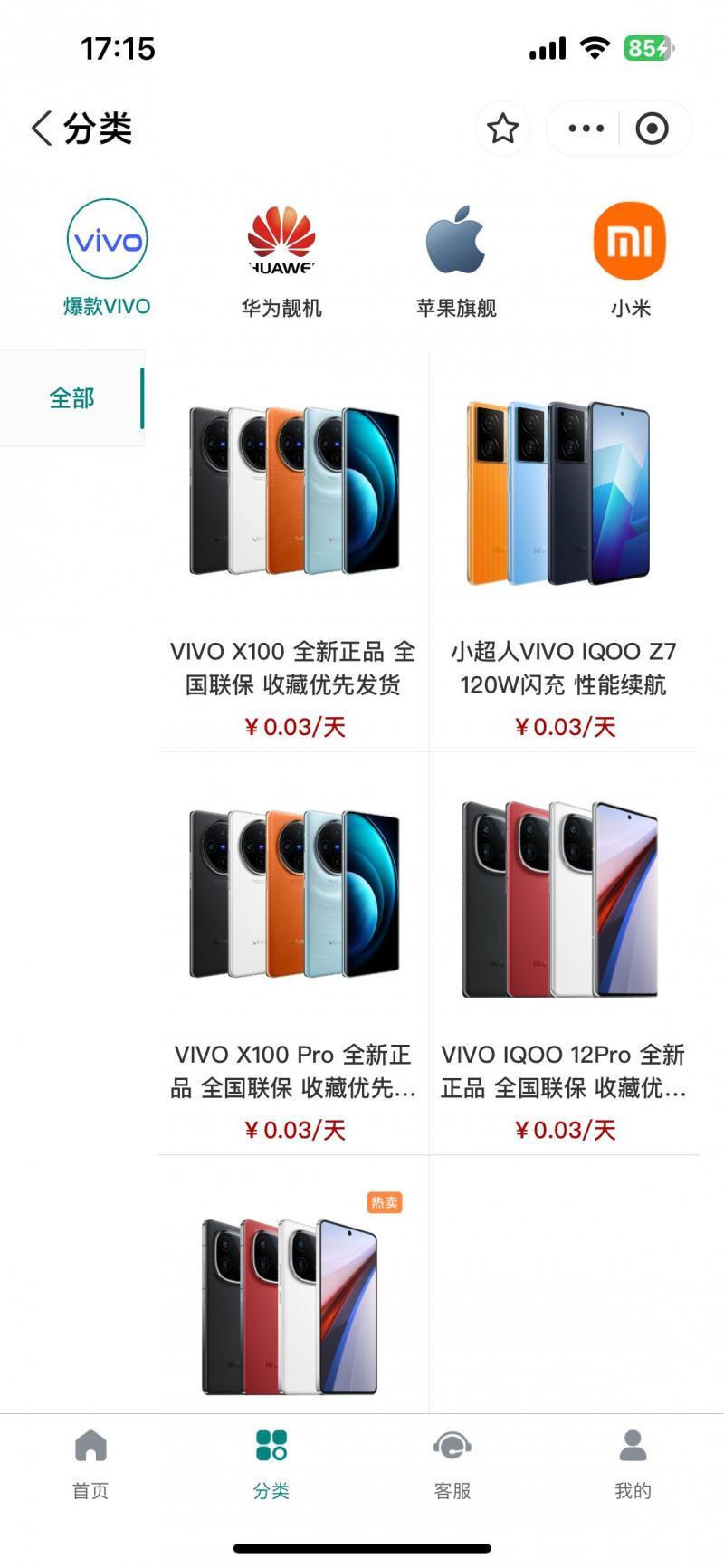Favorite this mini program with the star
724x1568 pixels.
coord(503,129)
